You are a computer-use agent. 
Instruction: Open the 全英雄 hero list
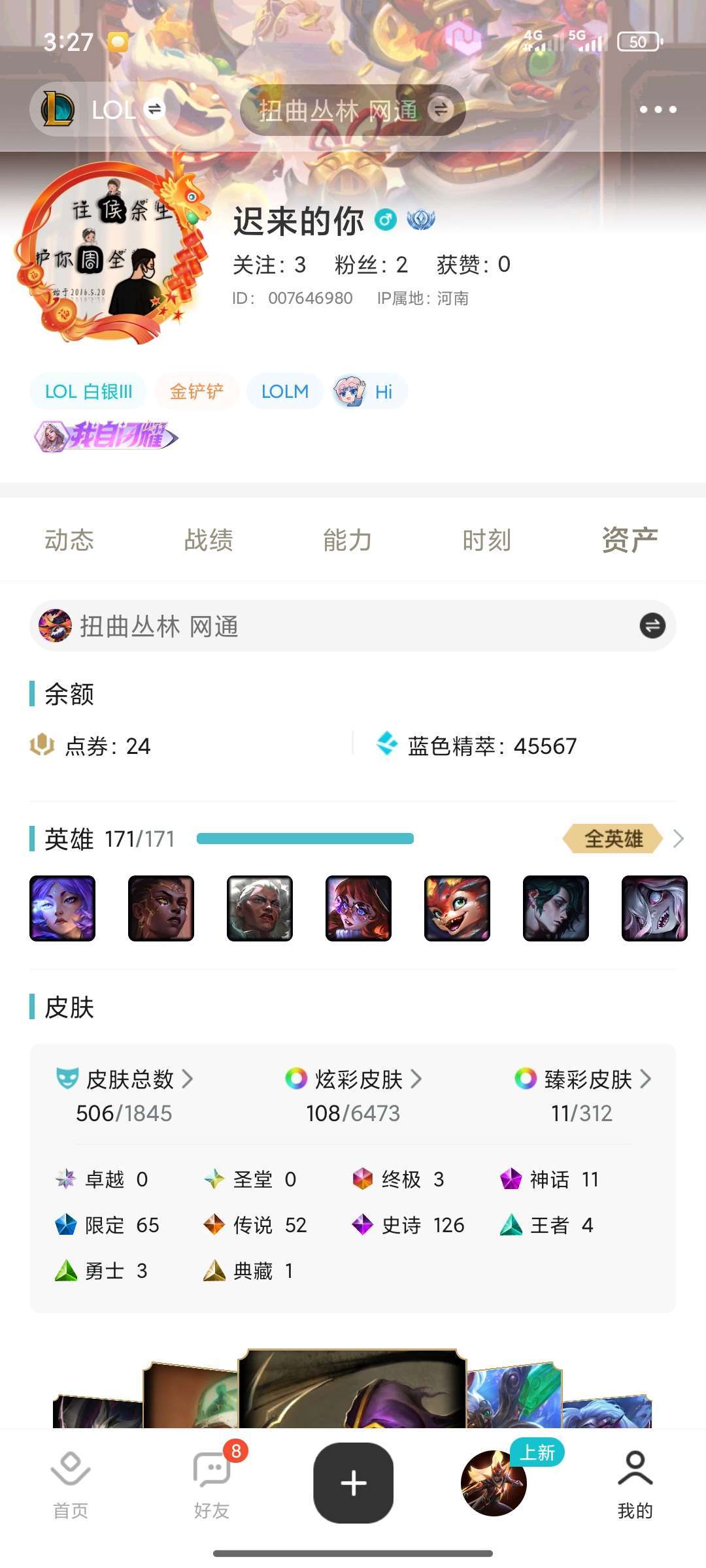pyautogui.click(x=622, y=838)
